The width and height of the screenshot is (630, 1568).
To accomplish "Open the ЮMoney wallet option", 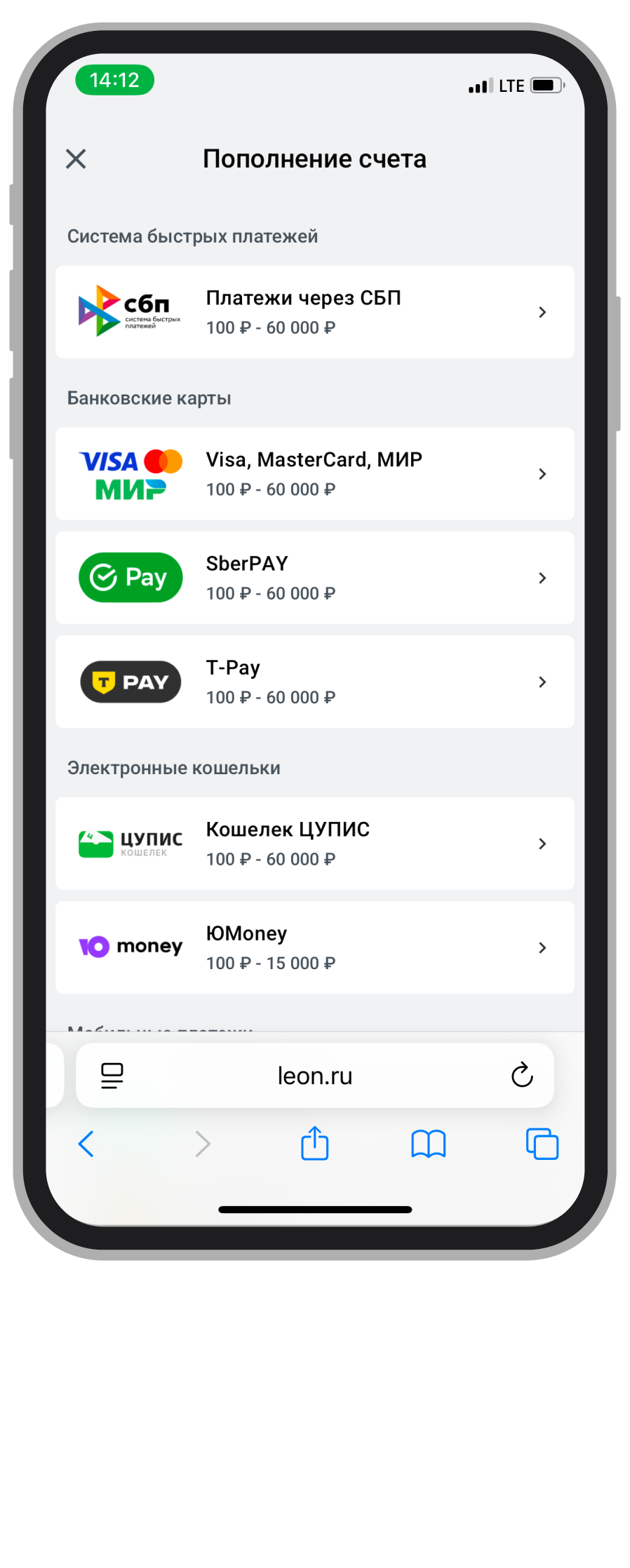I will [314, 947].
